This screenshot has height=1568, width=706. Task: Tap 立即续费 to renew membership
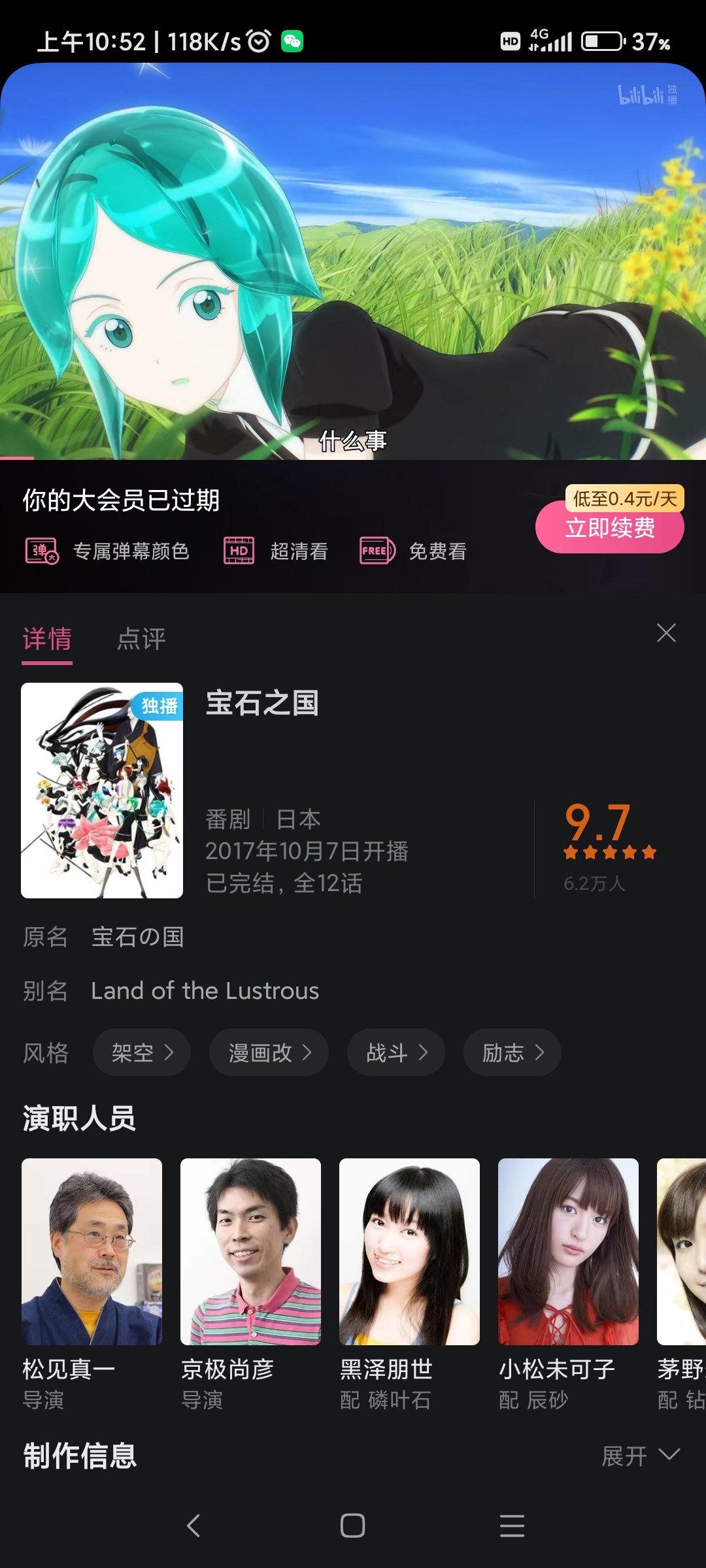point(609,527)
